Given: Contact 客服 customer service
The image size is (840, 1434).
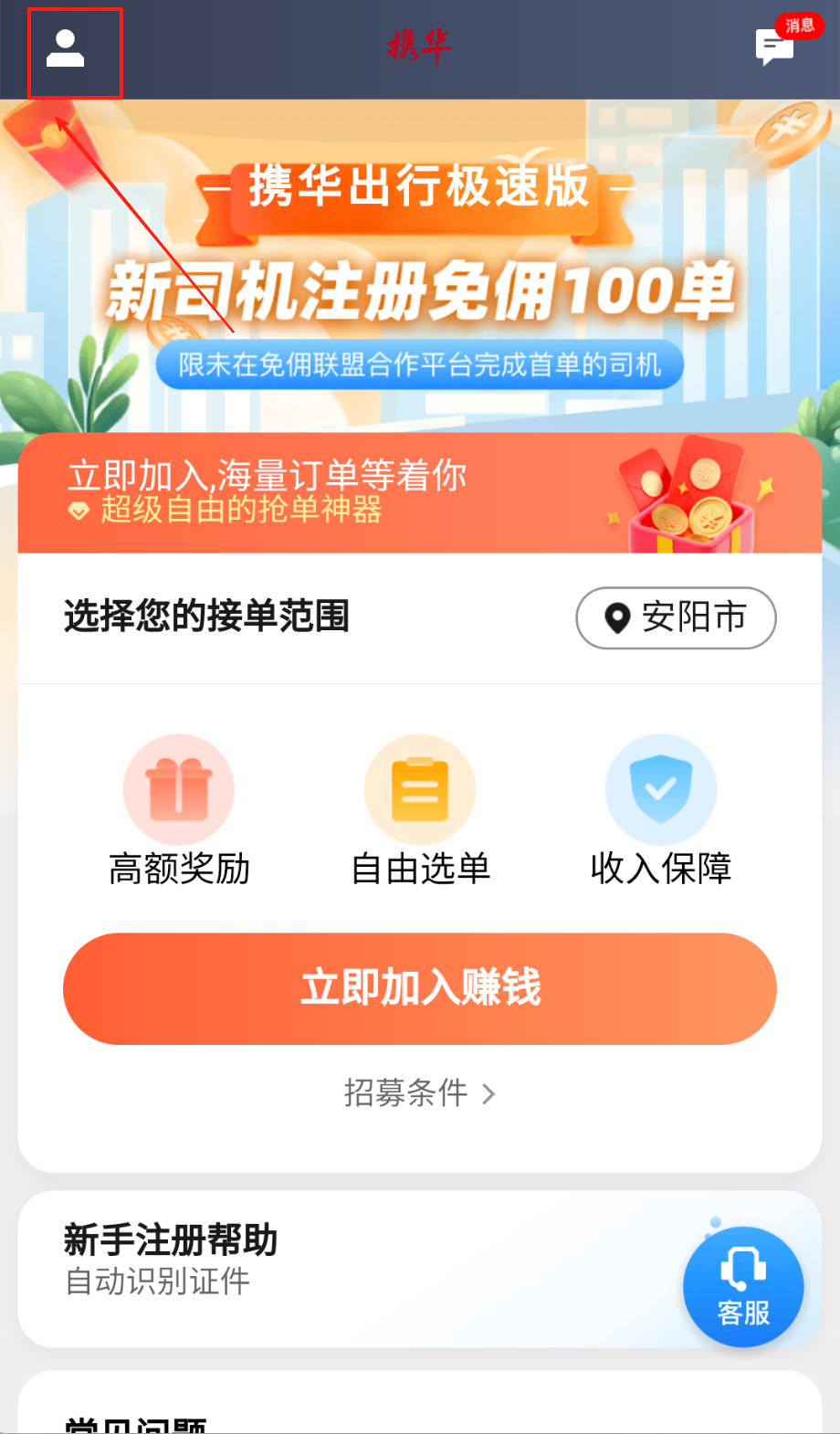Looking at the screenshot, I should point(743,1287).
